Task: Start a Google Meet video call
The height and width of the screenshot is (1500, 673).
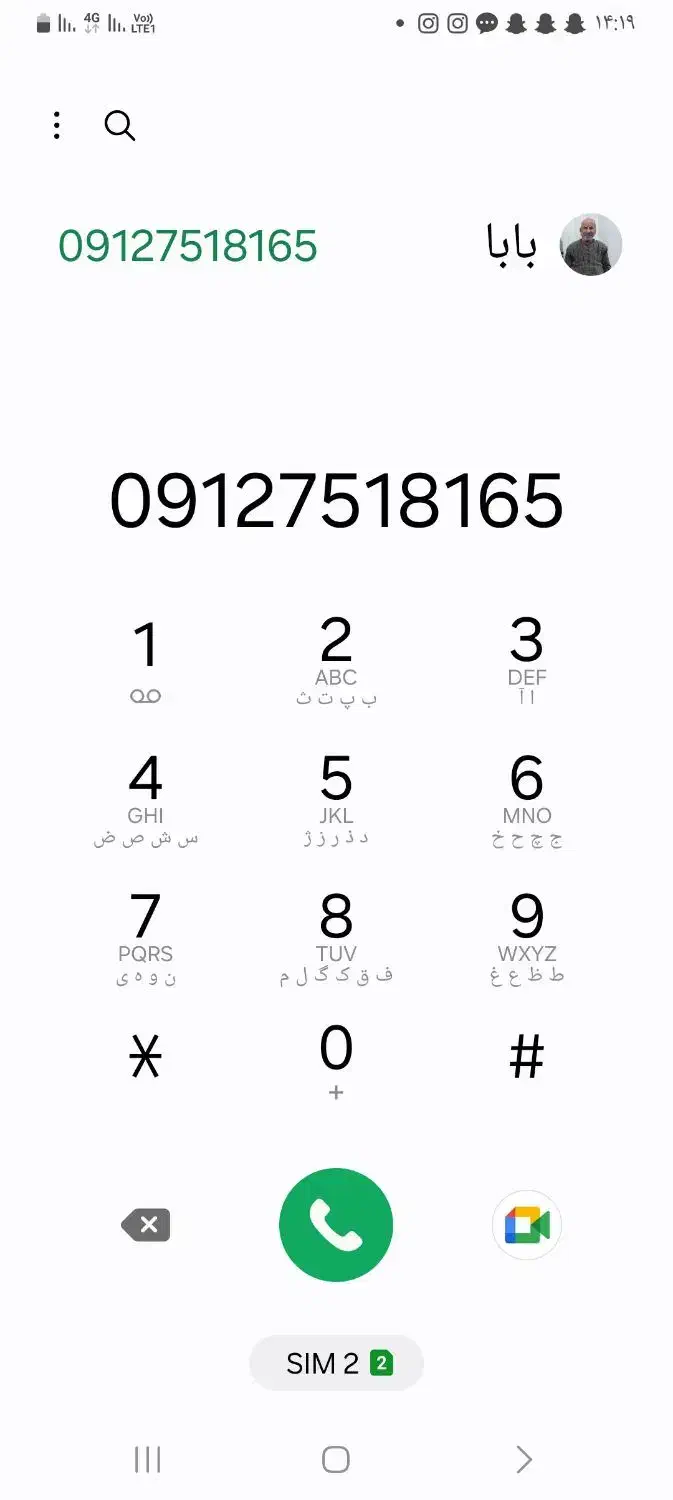Action: click(x=526, y=1225)
